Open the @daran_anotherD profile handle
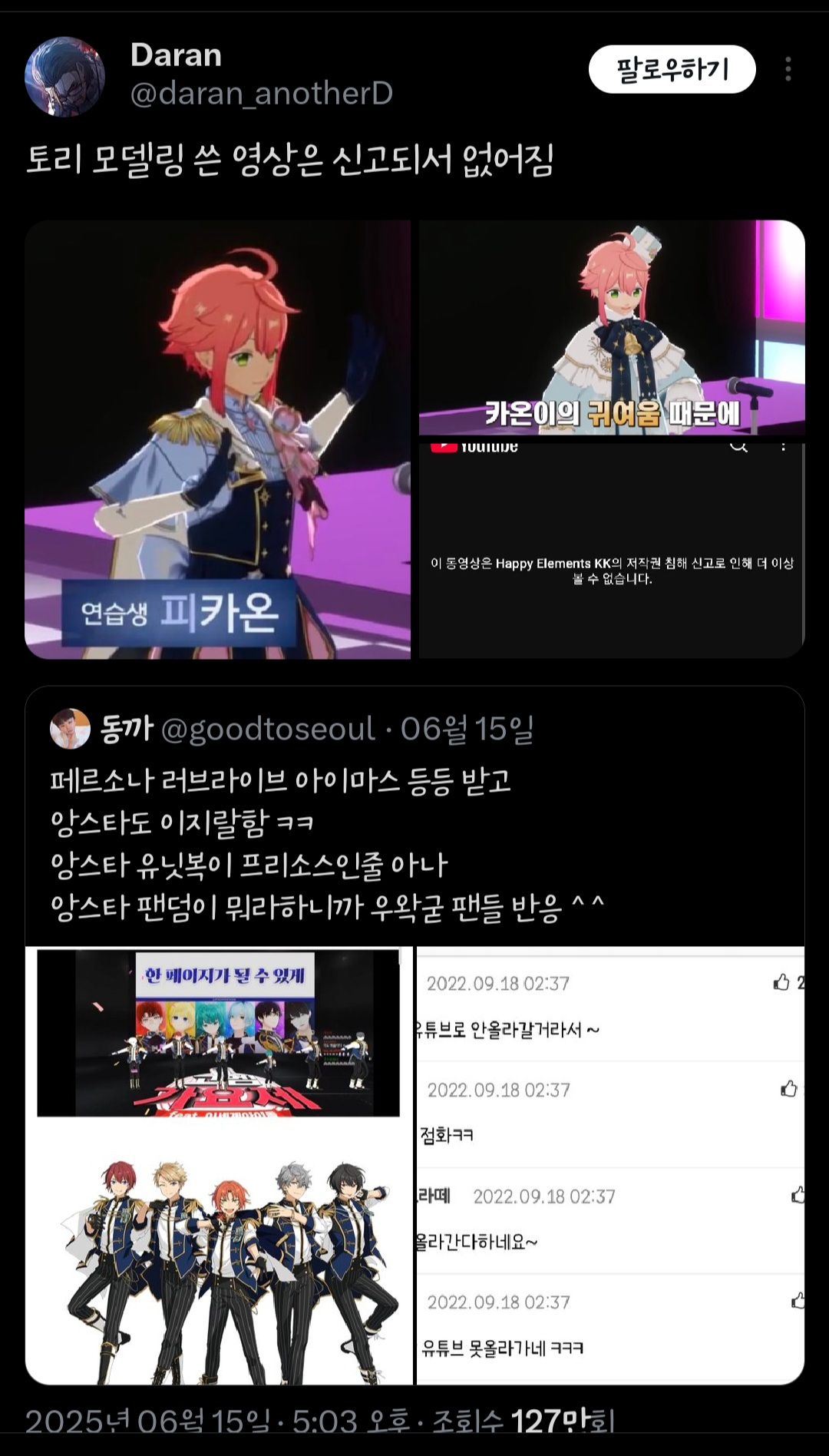The height and width of the screenshot is (1456, 829). (x=262, y=94)
